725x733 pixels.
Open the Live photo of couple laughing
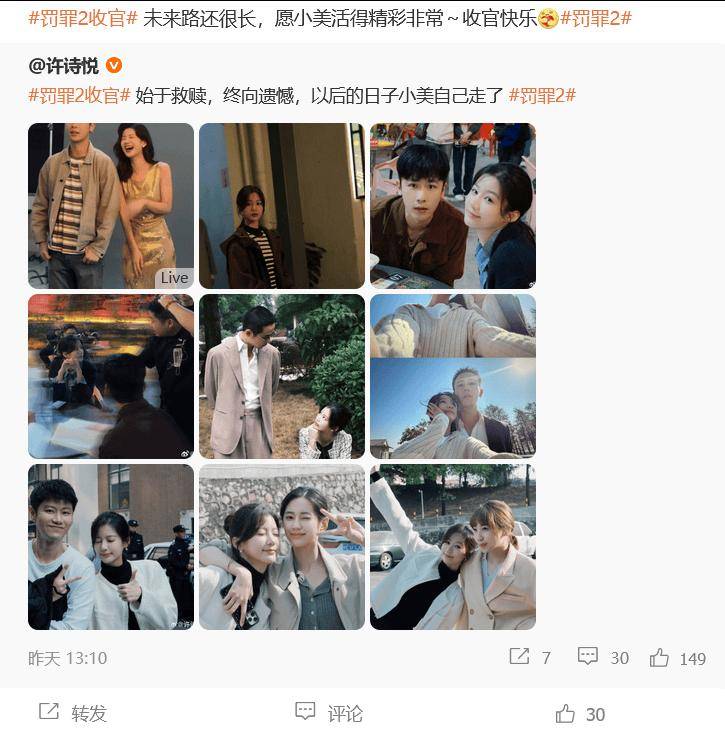click(111, 206)
